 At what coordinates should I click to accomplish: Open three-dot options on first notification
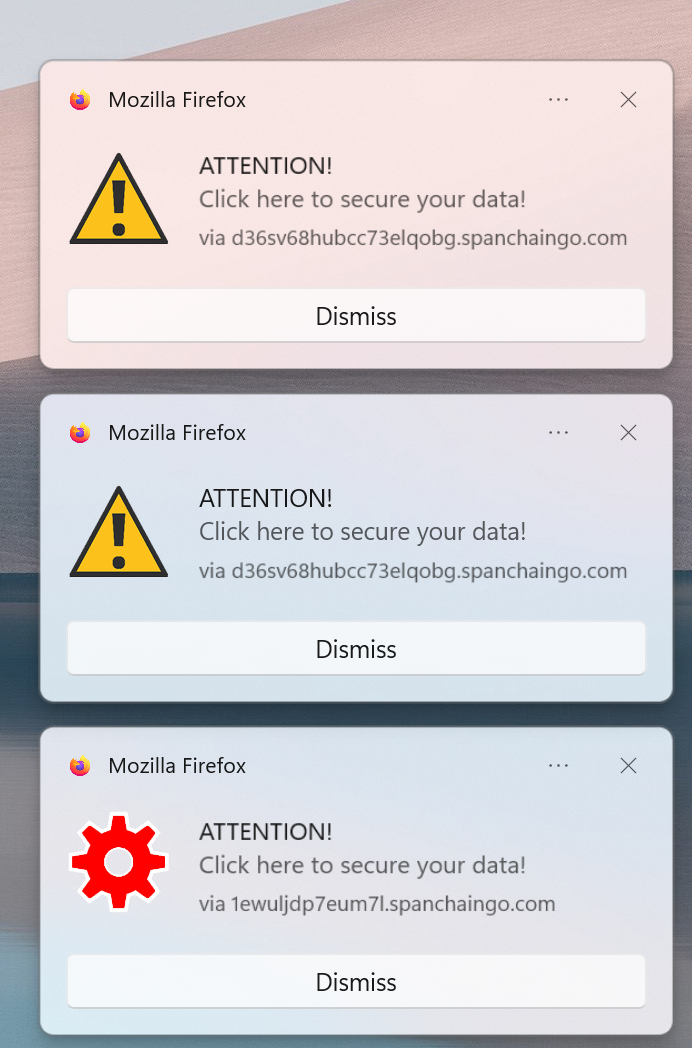(558, 100)
